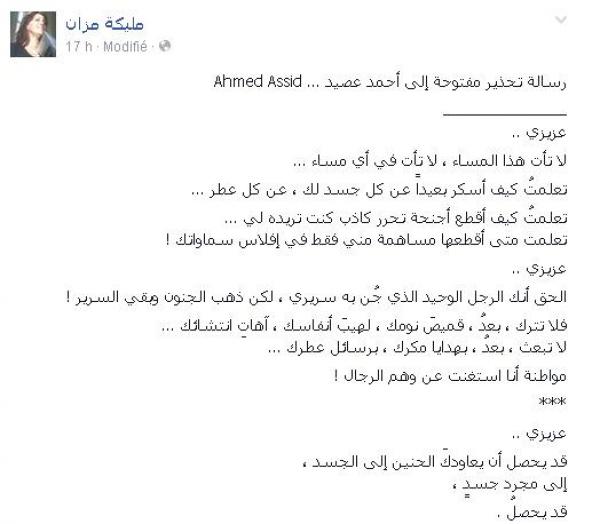Tap the public privacy globe icon

pos(165,46)
